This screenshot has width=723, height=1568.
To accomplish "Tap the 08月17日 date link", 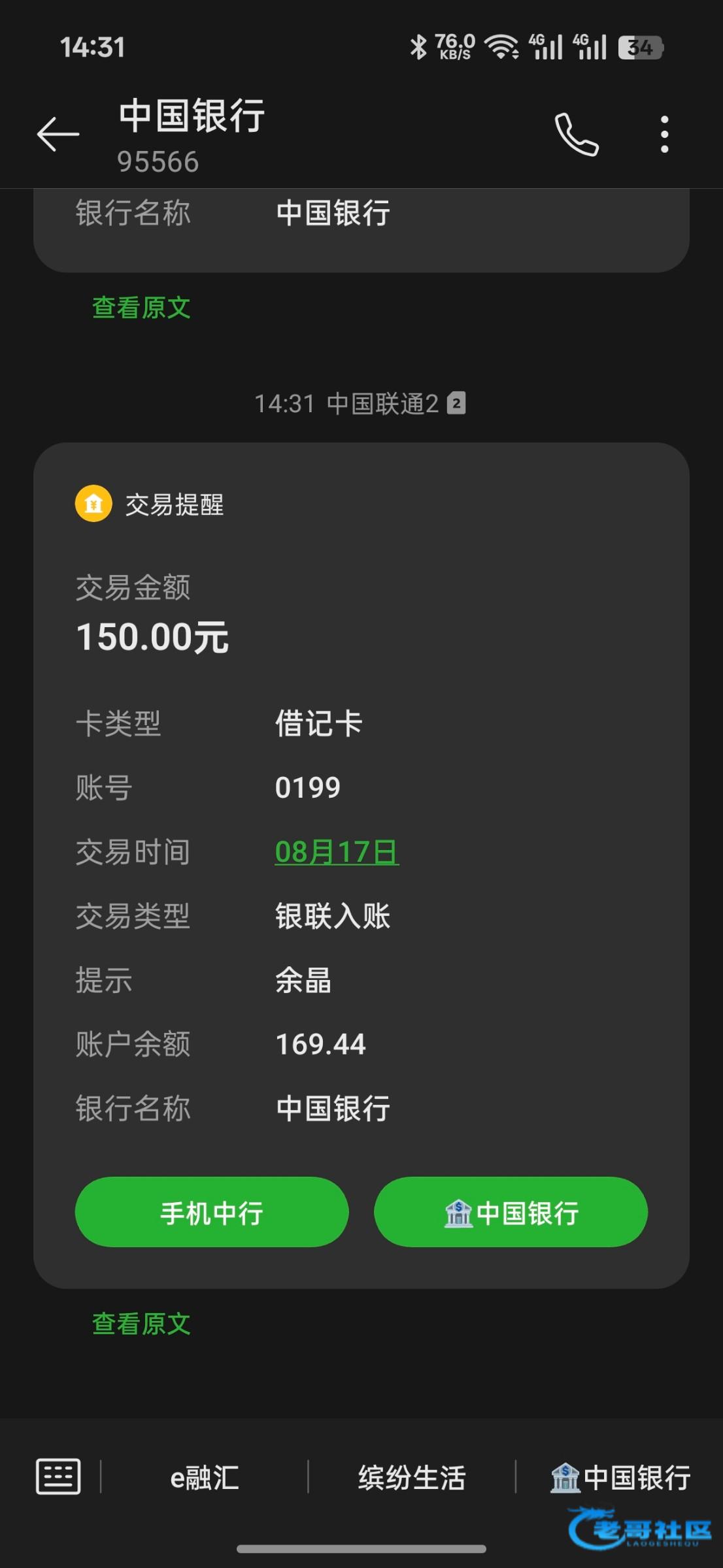I will point(336,852).
